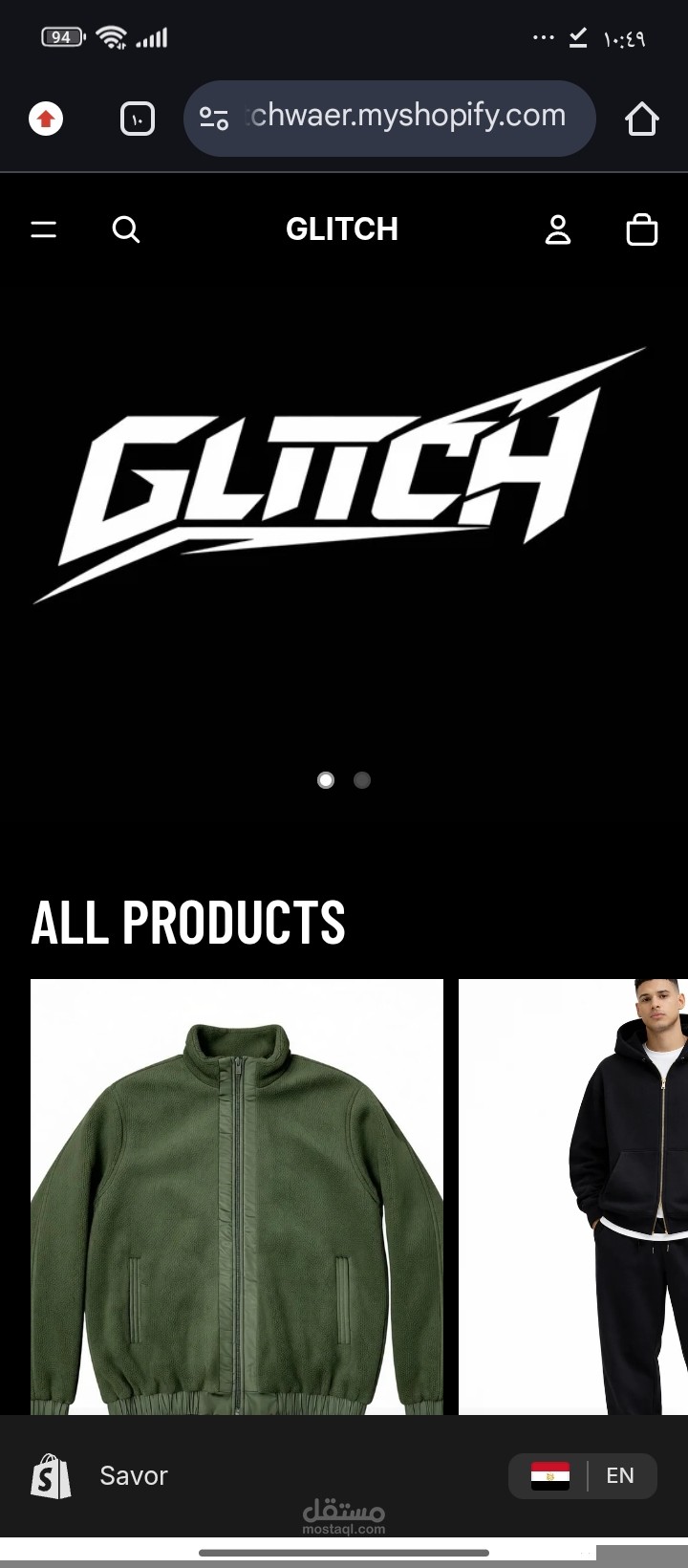Screen dimensions: 688x1568
Task: Open the Egypt country flag selector
Action: (551, 1475)
